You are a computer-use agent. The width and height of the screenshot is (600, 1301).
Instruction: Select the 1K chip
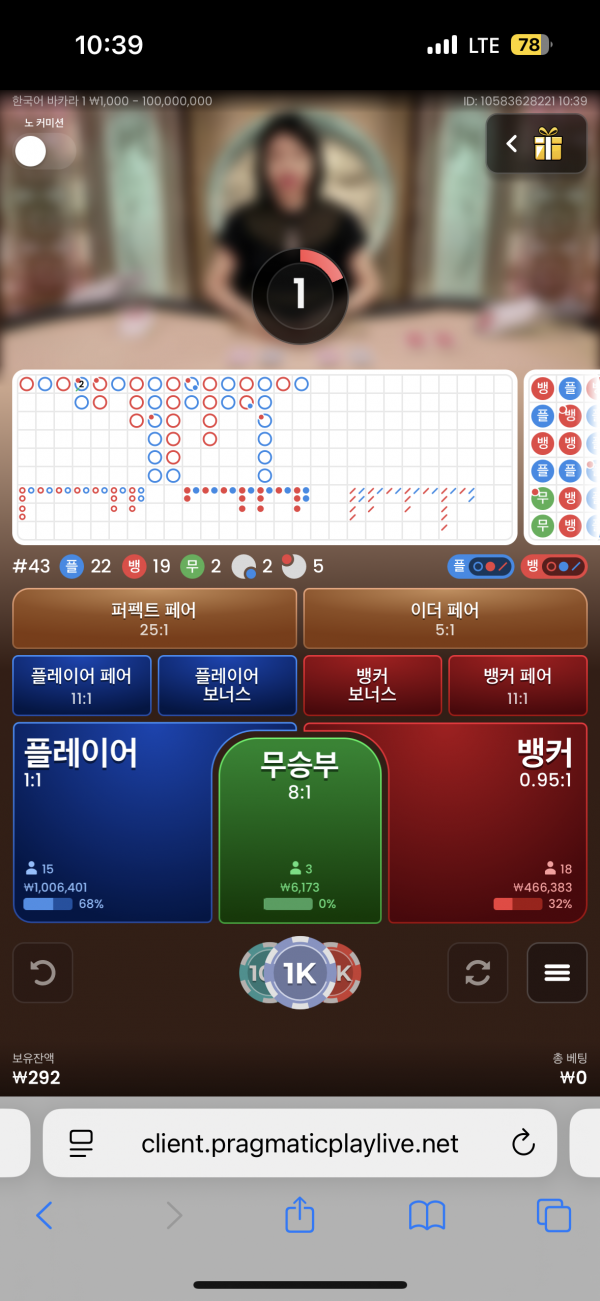[300, 972]
